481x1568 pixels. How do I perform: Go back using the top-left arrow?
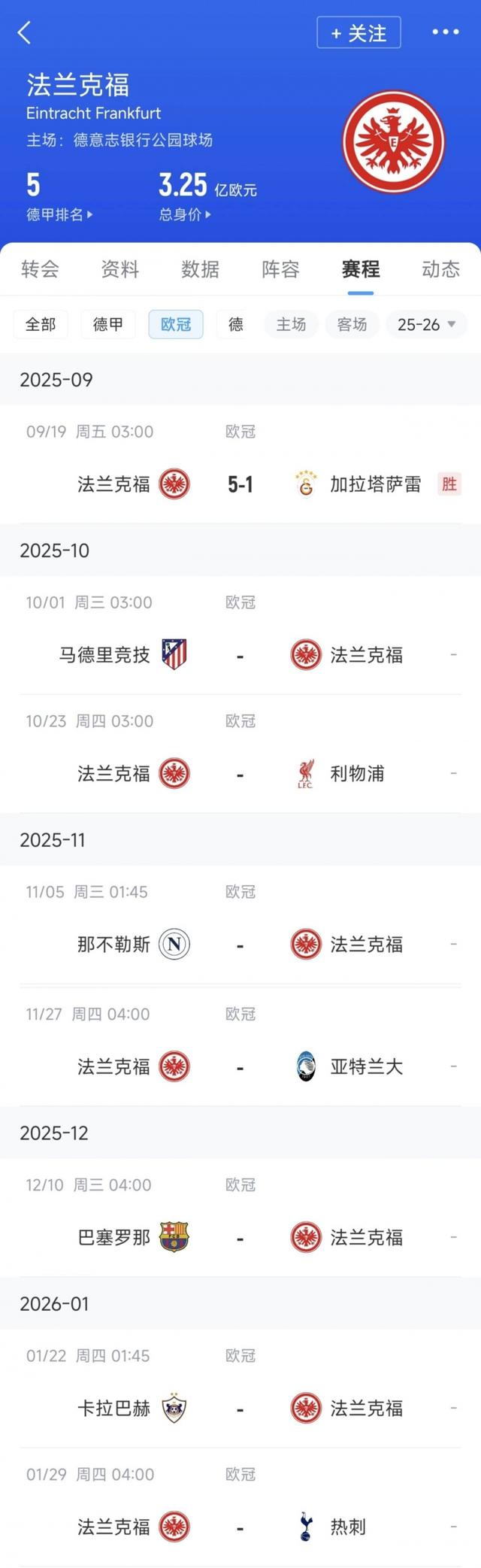24,32
